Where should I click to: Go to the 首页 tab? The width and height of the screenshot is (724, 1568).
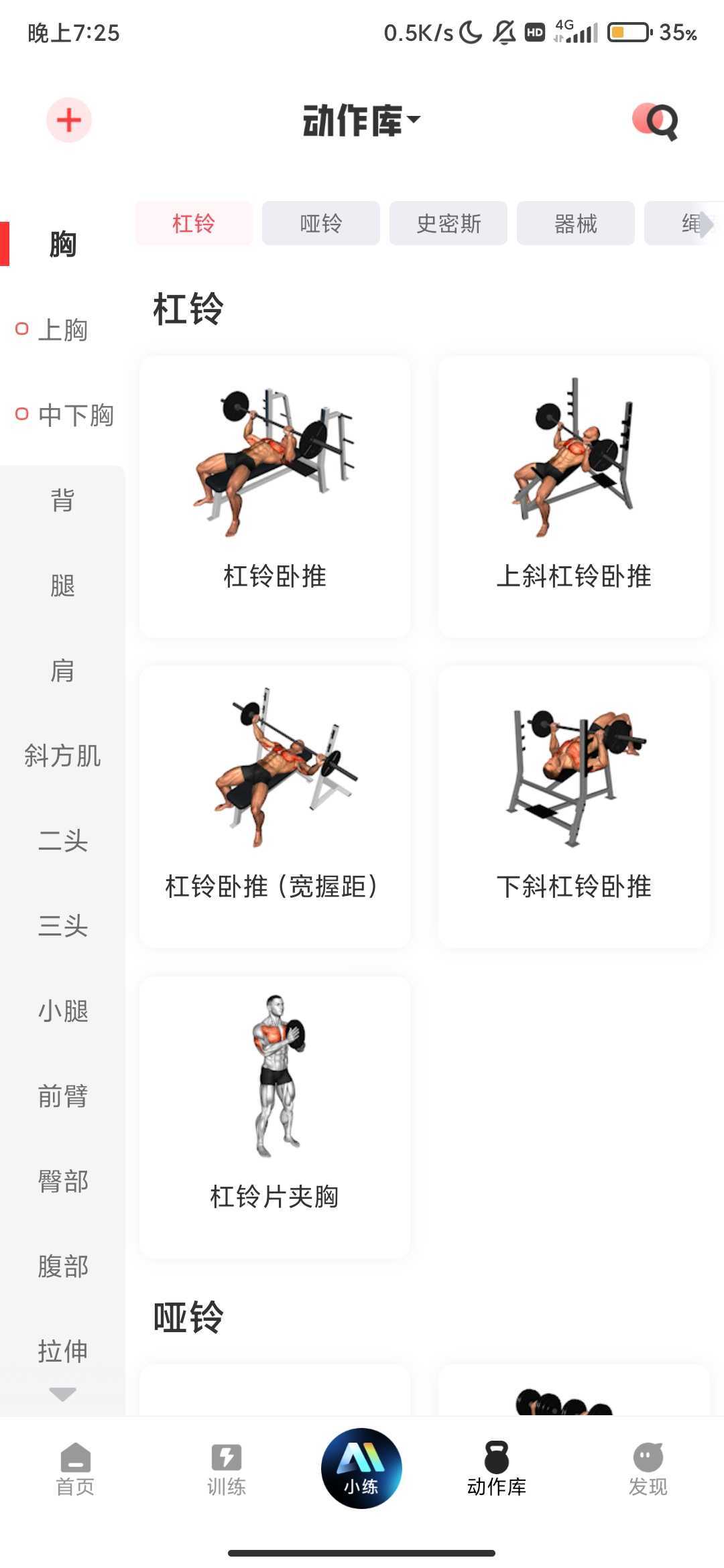tap(75, 1470)
